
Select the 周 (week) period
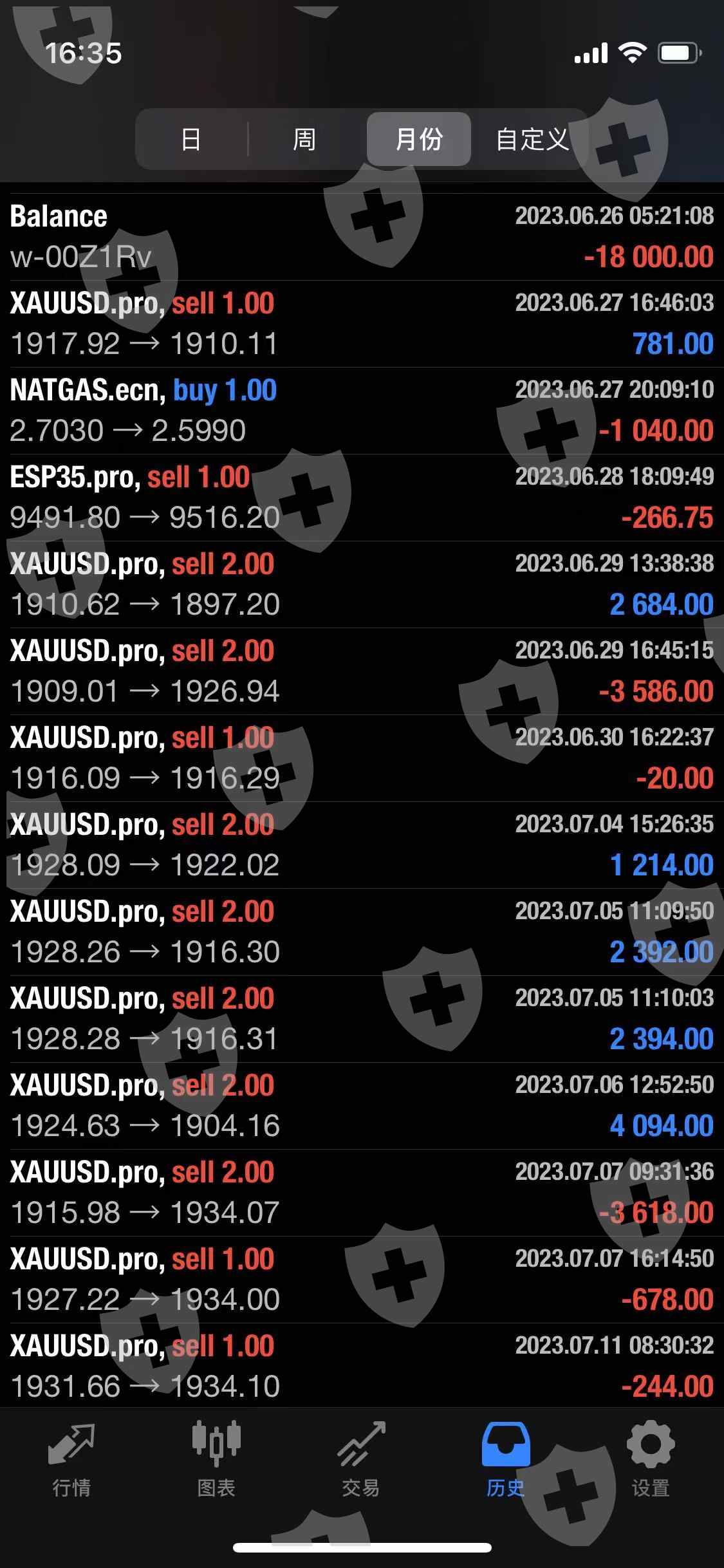click(x=304, y=139)
